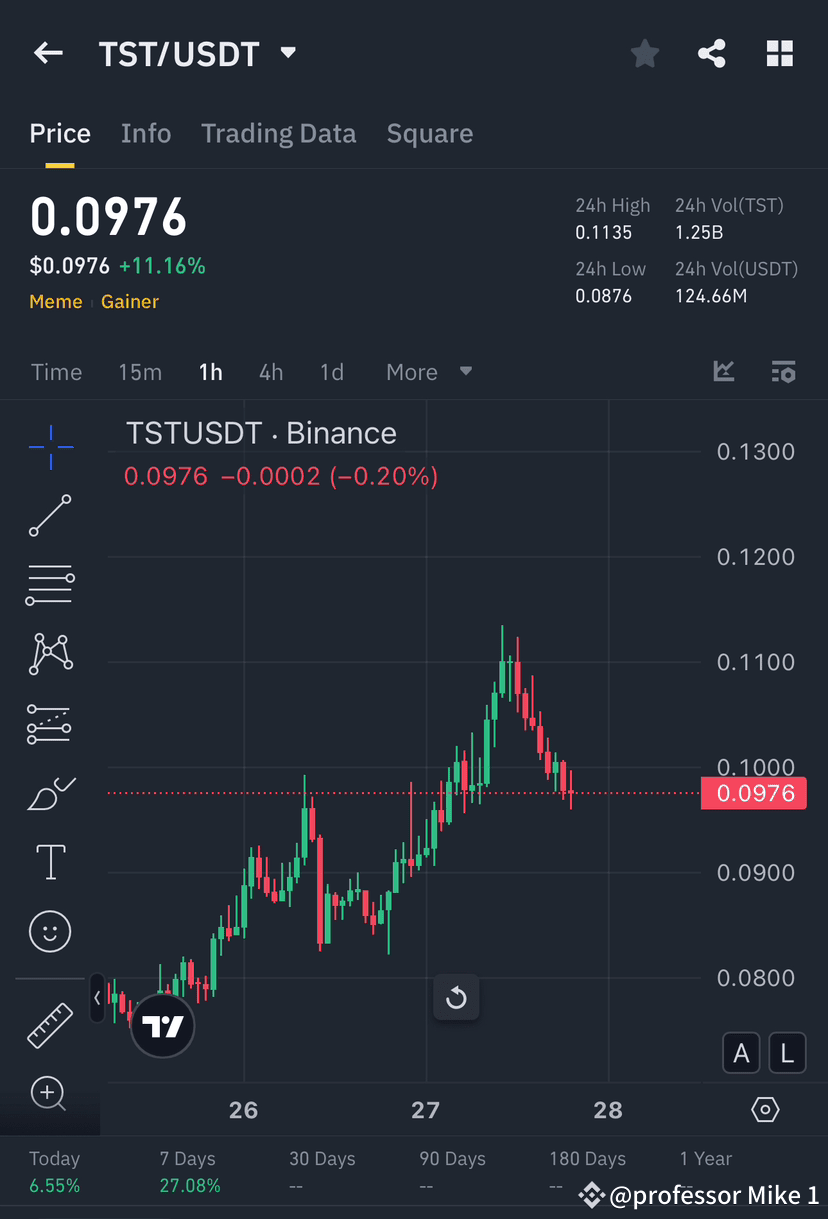The image size is (828, 1219).
Task: Refresh the chart with the reload button
Action: click(x=456, y=998)
